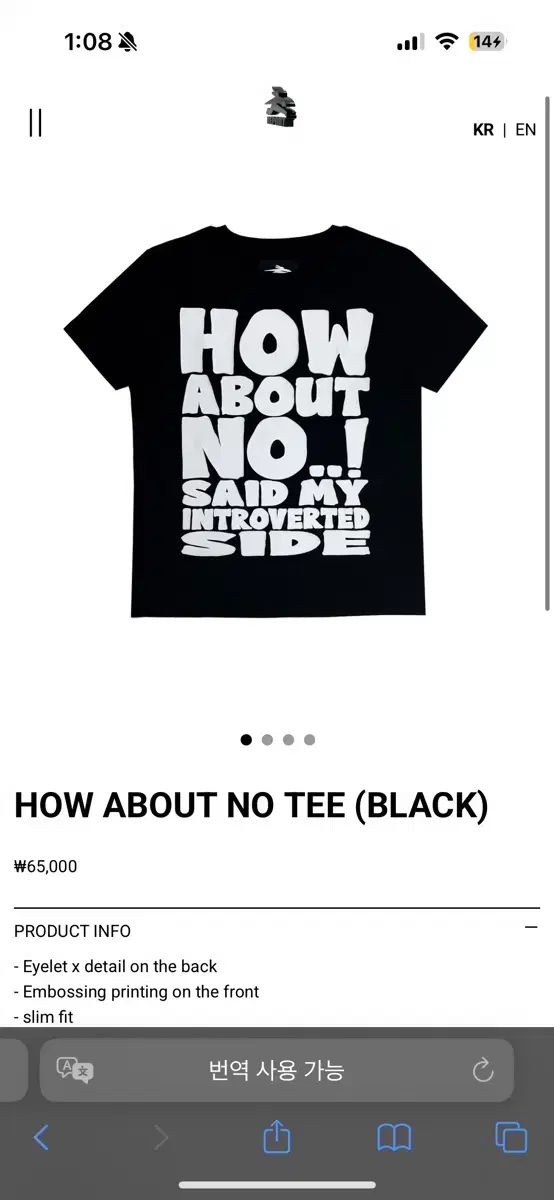Open the site menu with two vertical bars
This screenshot has width=554, height=1200.
tap(36, 122)
